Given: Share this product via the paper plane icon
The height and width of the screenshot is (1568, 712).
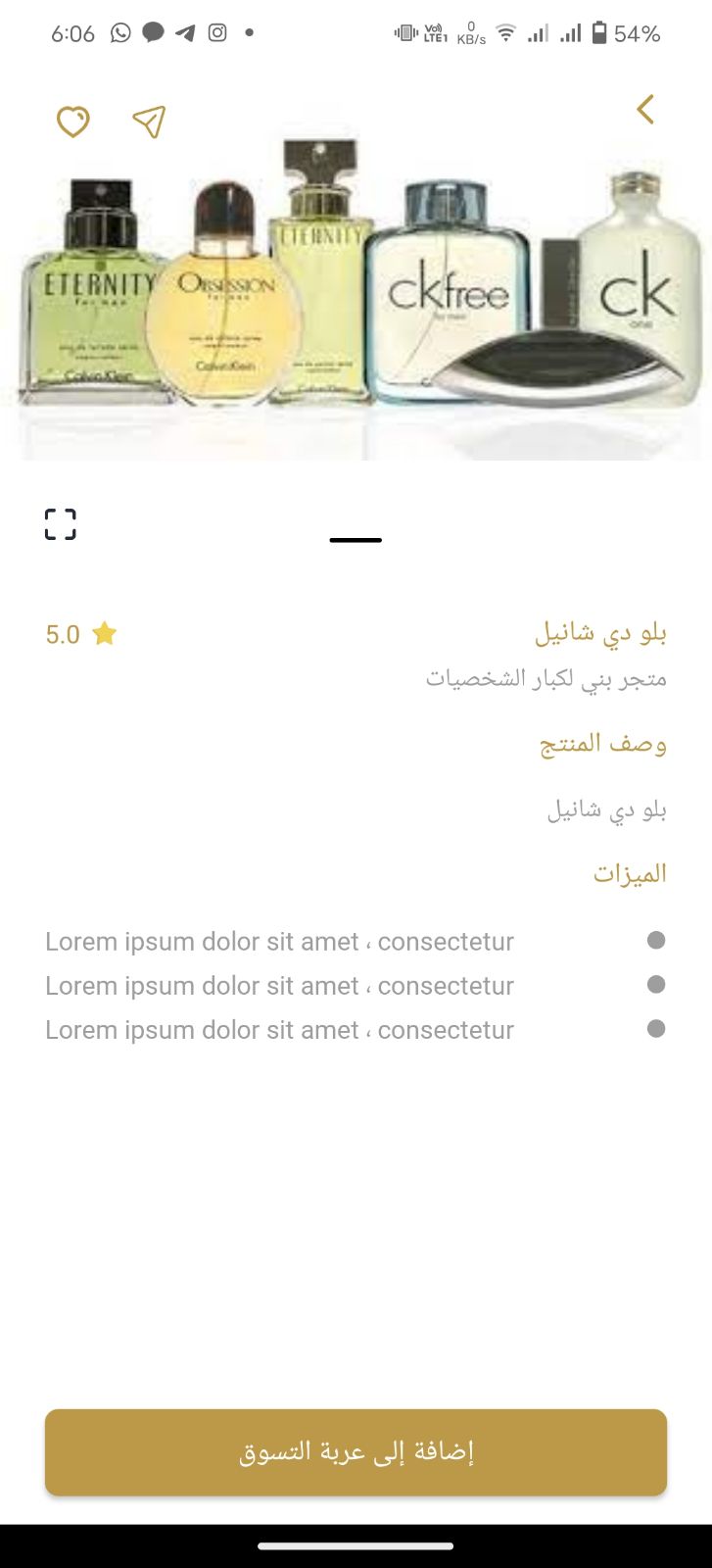Looking at the screenshot, I should [x=149, y=122].
